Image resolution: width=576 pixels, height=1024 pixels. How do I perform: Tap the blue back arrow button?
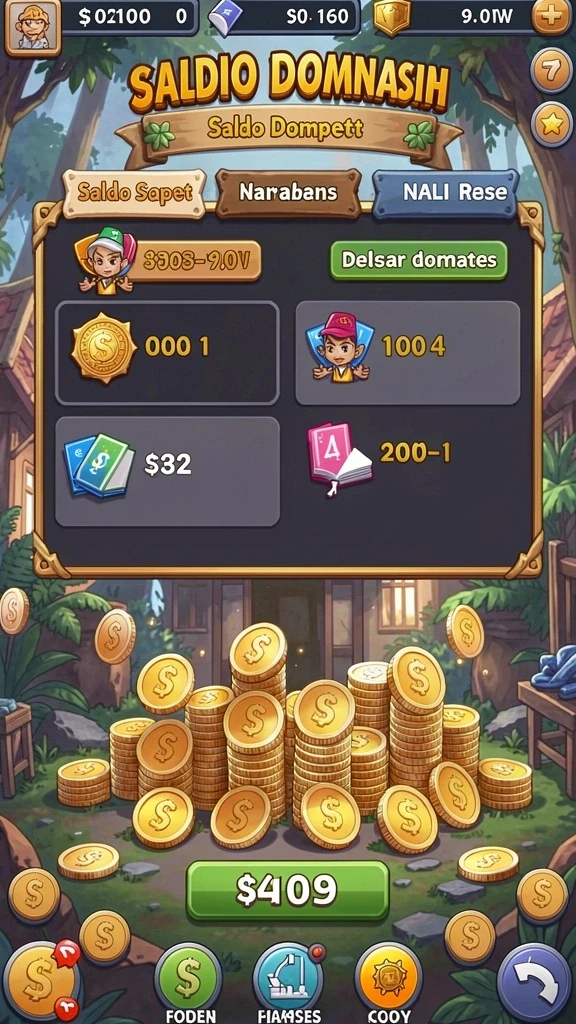(x=535, y=984)
